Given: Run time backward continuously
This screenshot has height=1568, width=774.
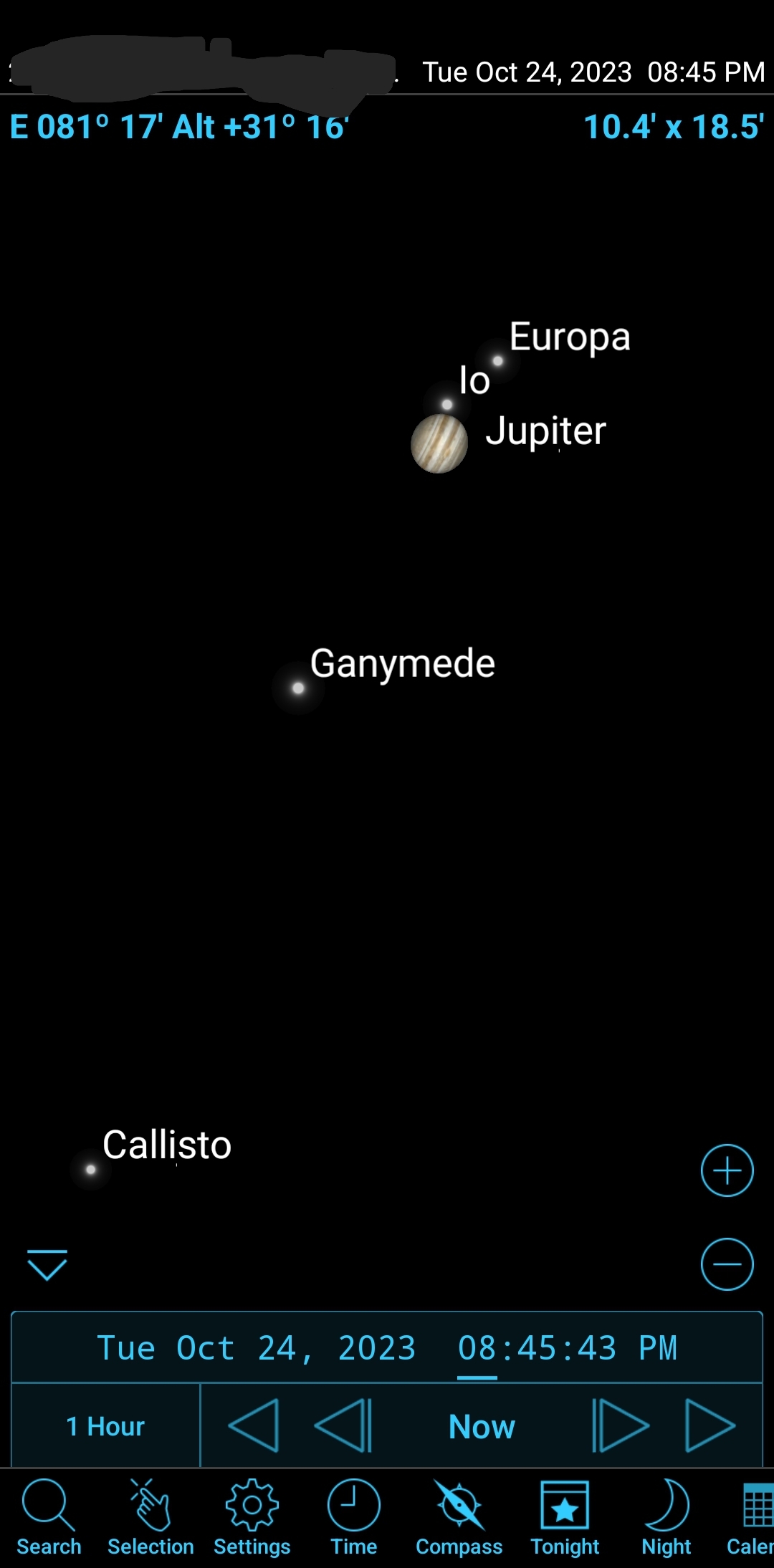Looking at the screenshot, I should (253, 1426).
